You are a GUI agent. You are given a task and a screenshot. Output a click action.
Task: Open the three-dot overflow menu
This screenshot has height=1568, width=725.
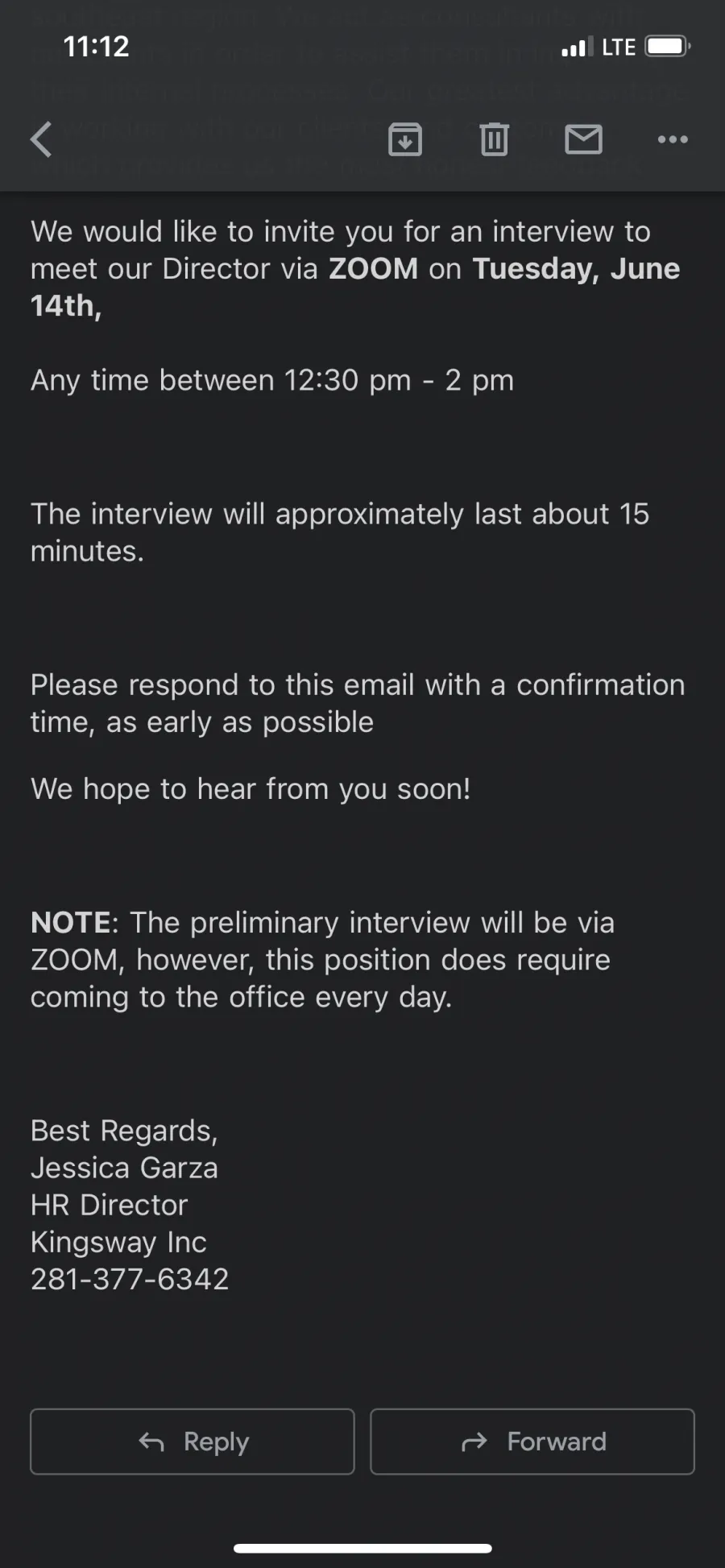point(673,139)
